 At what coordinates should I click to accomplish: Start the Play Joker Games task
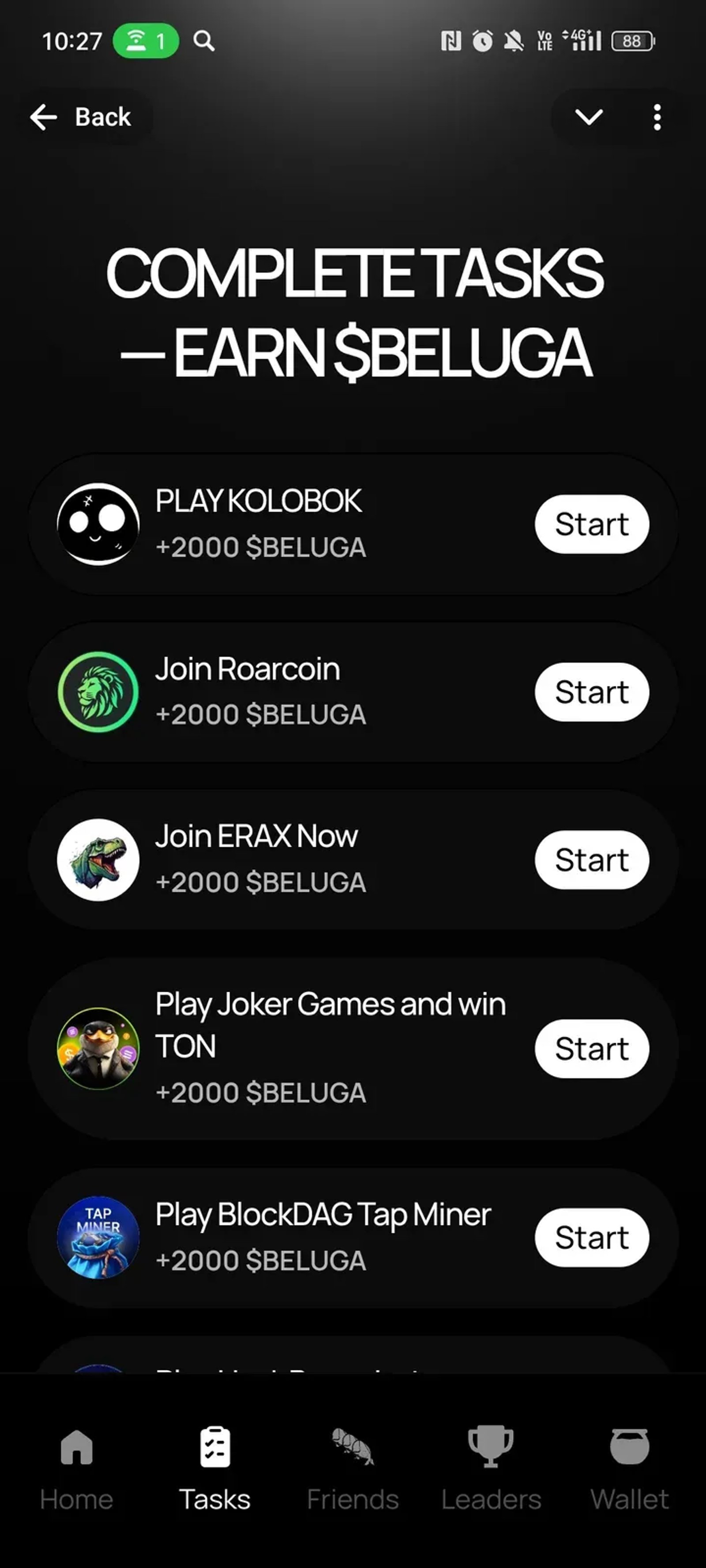pyautogui.click(x=591, y=1048)
